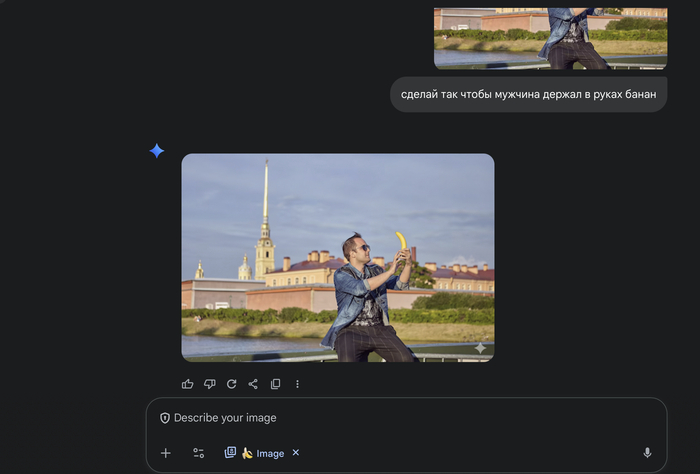Remove the Image tool chip
The width and height of the screenshot is (700, 474).
(x=295, y=453)
